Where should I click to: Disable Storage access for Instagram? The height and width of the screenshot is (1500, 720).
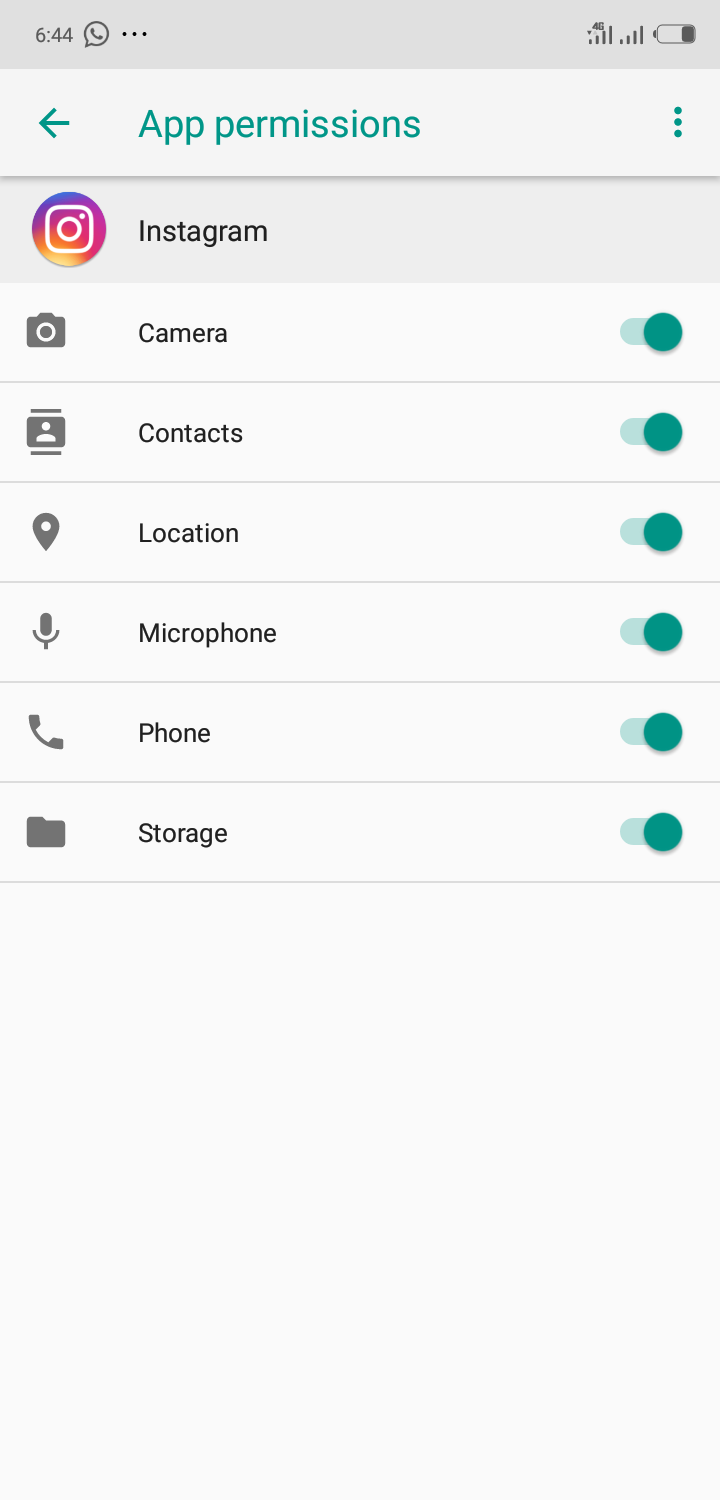coord(651,832)
